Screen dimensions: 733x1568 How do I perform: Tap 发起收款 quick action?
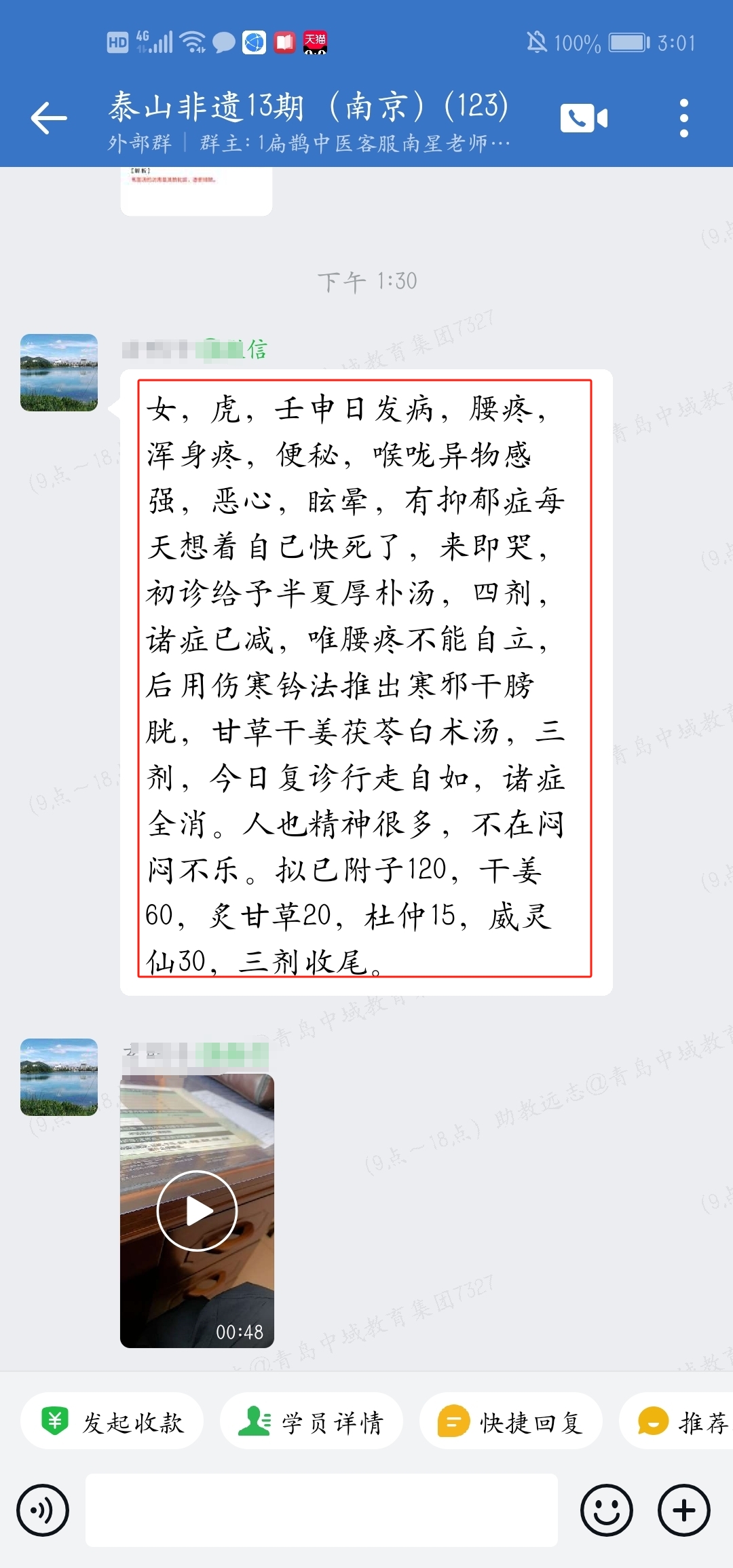[x=112, y=1422]
